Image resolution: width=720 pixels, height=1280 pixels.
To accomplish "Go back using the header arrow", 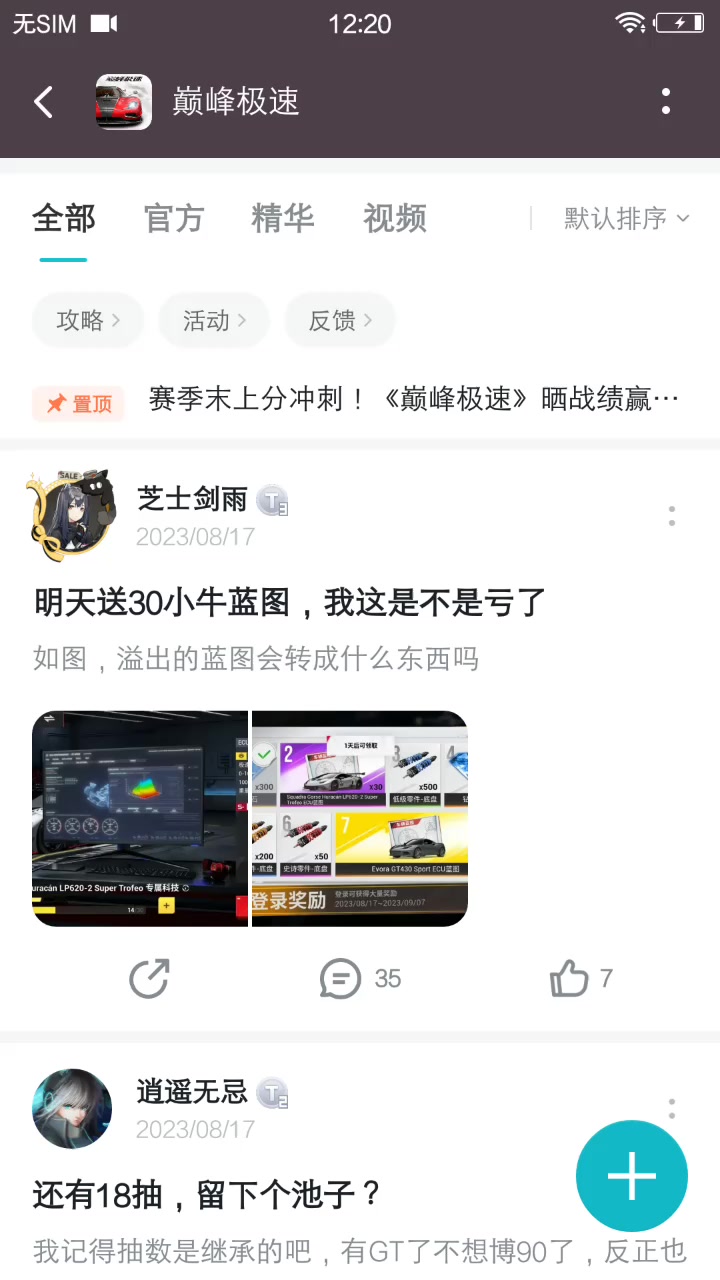I will pos(43,102).
